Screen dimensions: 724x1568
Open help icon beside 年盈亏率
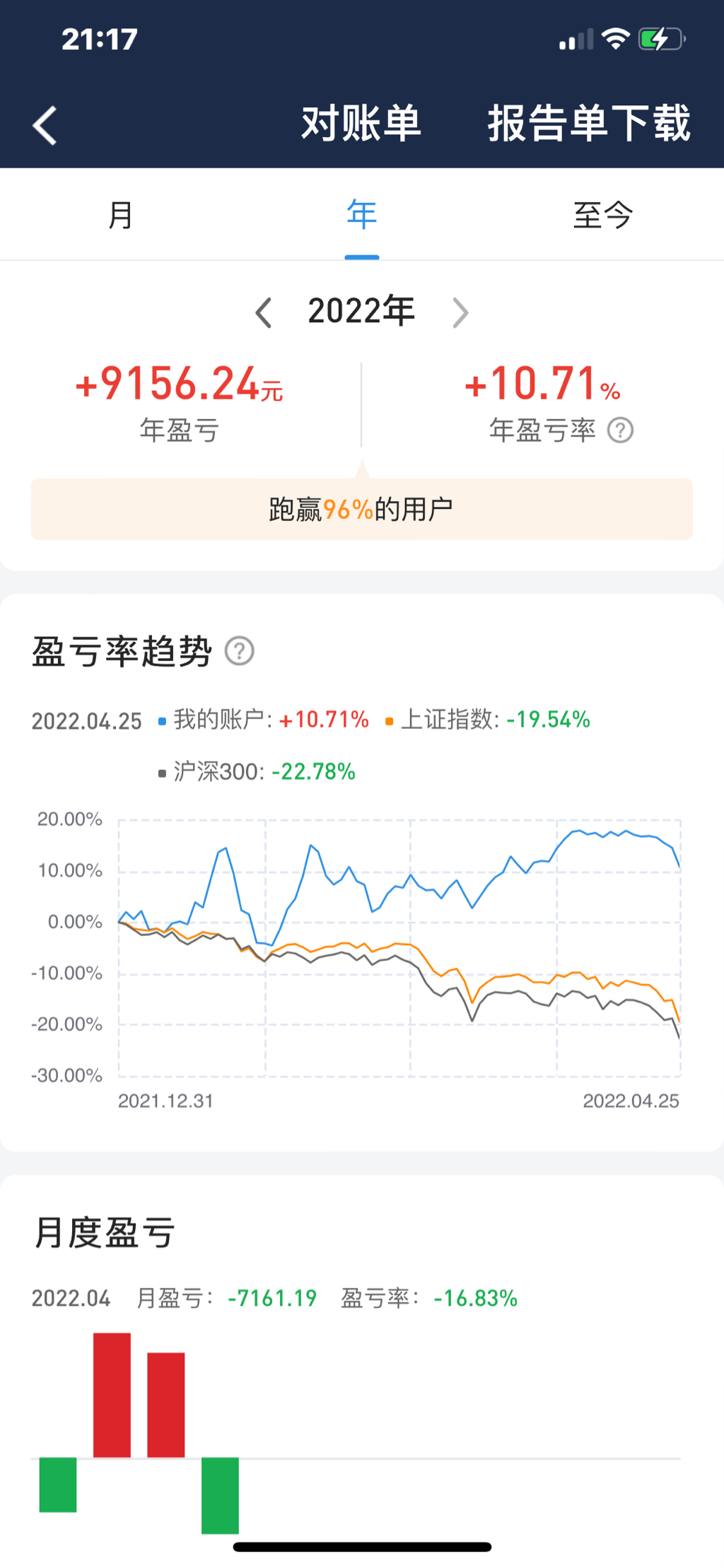click(620, 430)
